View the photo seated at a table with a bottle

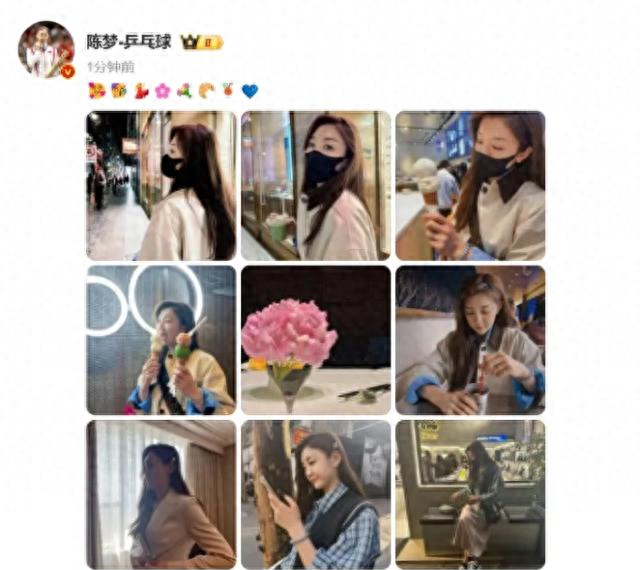[x=470, y=340]
